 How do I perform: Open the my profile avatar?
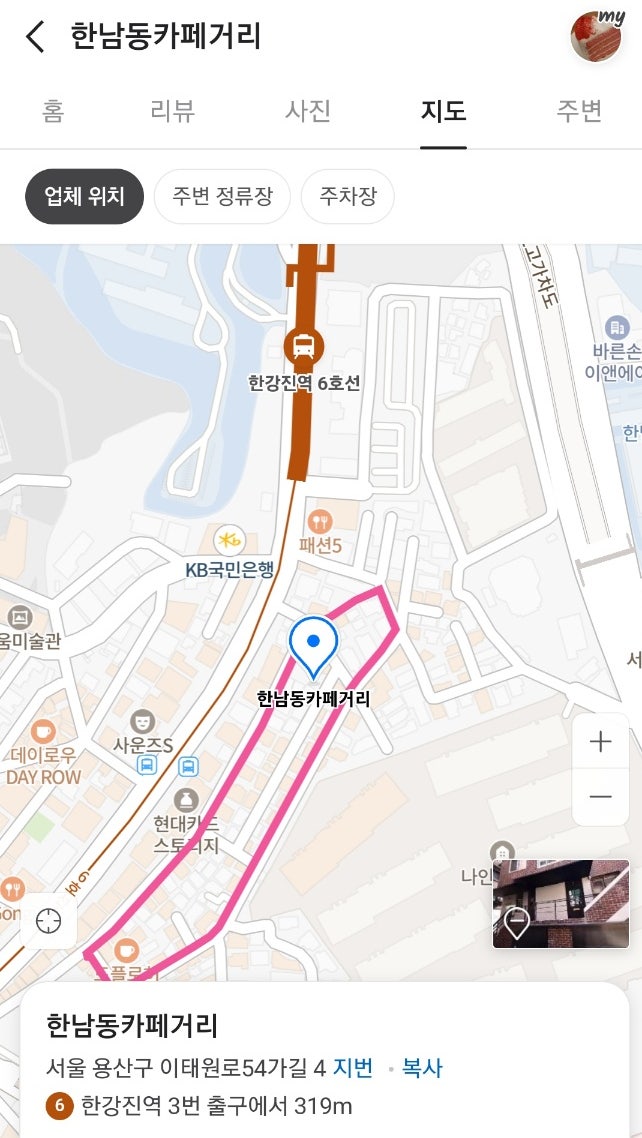pos(597,37)
